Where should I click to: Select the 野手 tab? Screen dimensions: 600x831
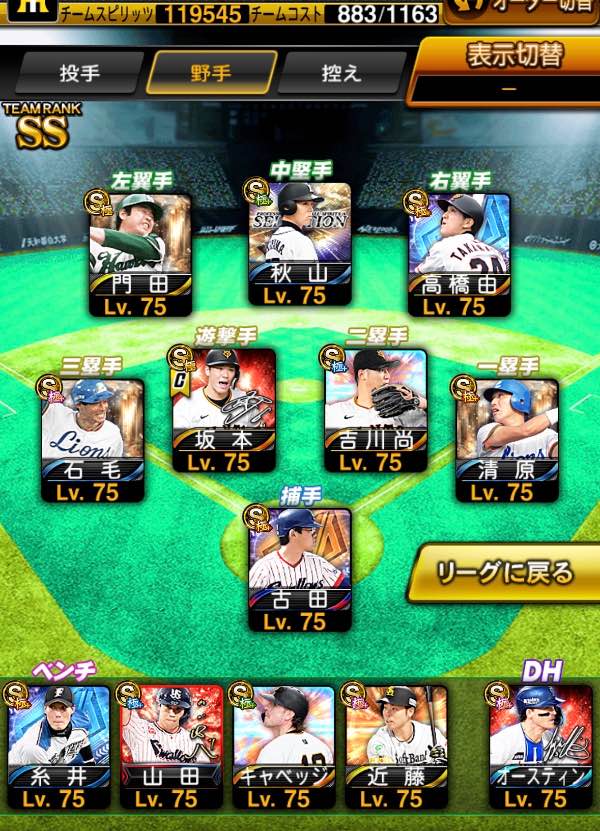tap(211, 73)
